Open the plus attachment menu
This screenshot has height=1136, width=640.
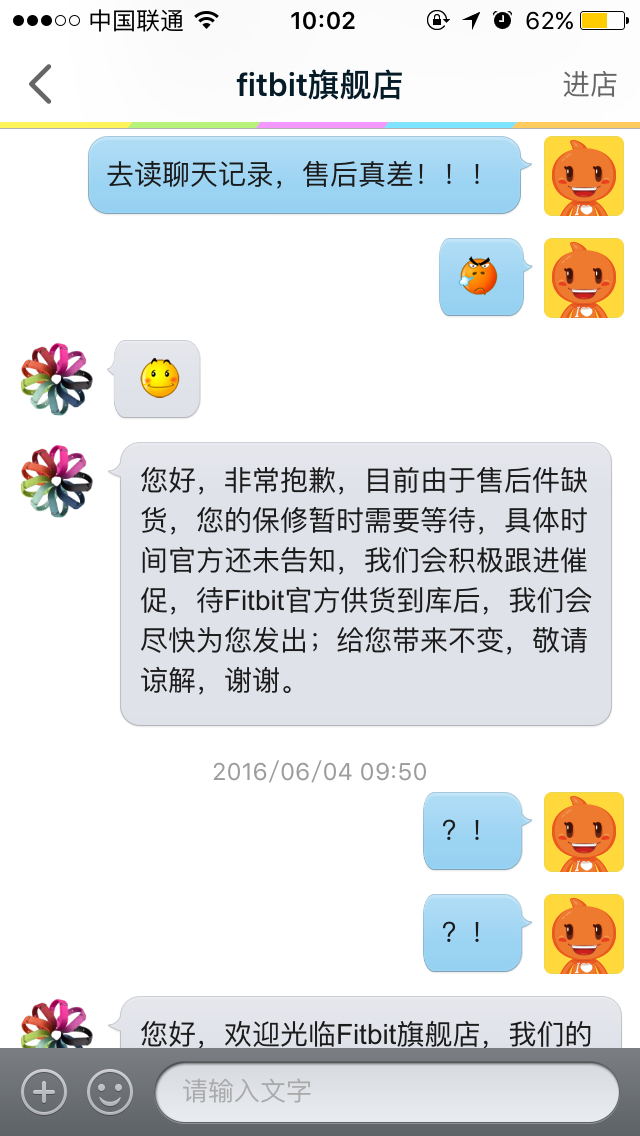point(44,1092)
